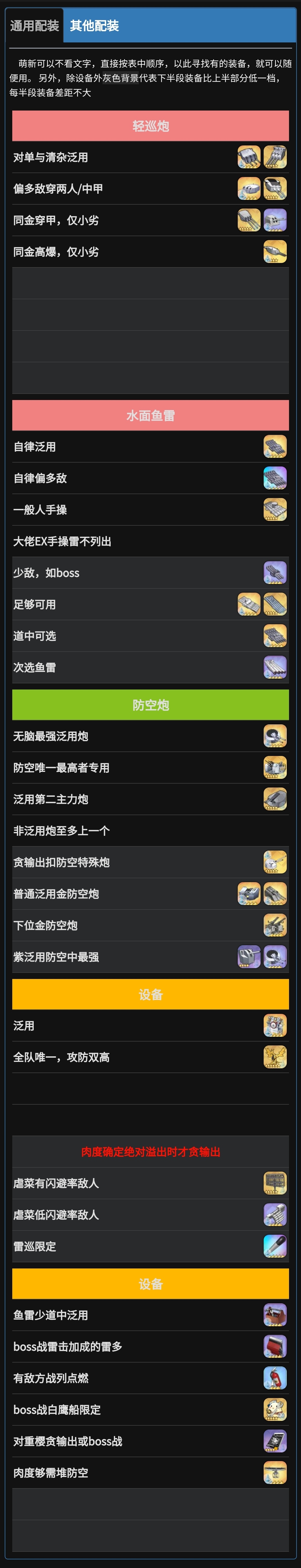Open the equipment icon in the 泛用第二主力炮 row
This screenshot has height=1568, width=301.
[x=275, y=799]
